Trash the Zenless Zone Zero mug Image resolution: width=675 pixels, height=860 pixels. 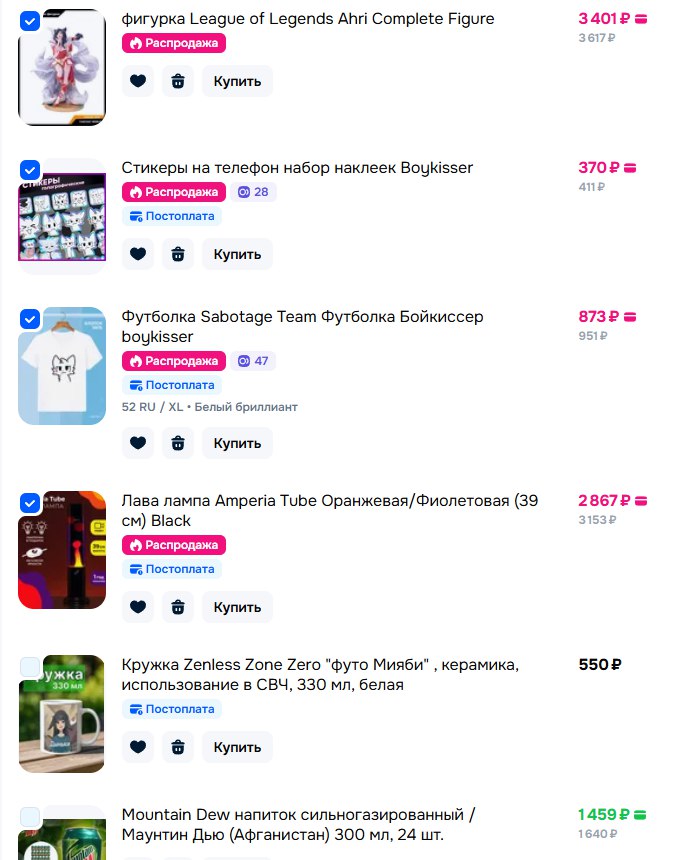(x=178, y=746)
